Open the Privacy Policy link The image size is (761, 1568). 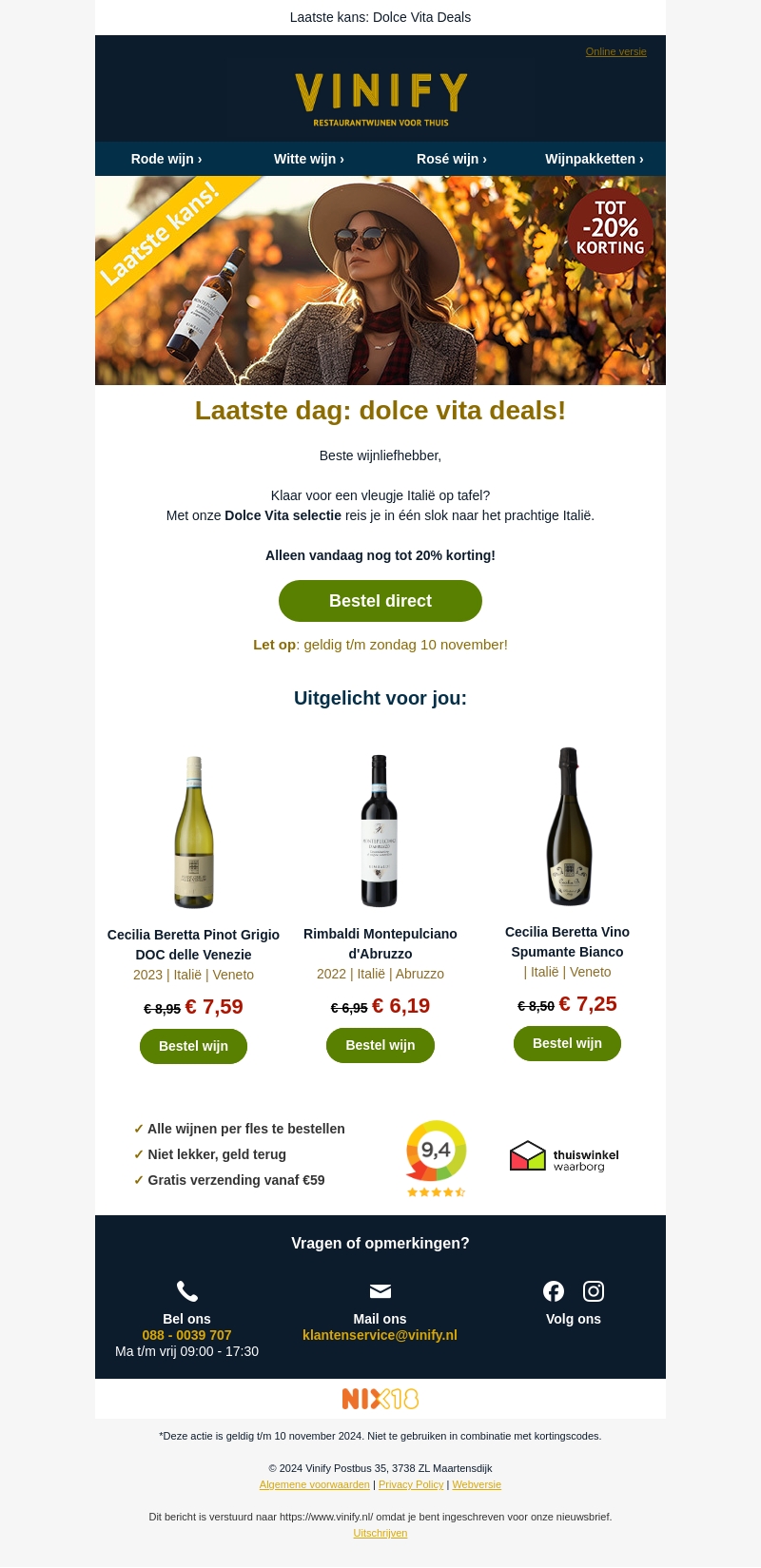pyautogui.click(x=411, y=1484)
